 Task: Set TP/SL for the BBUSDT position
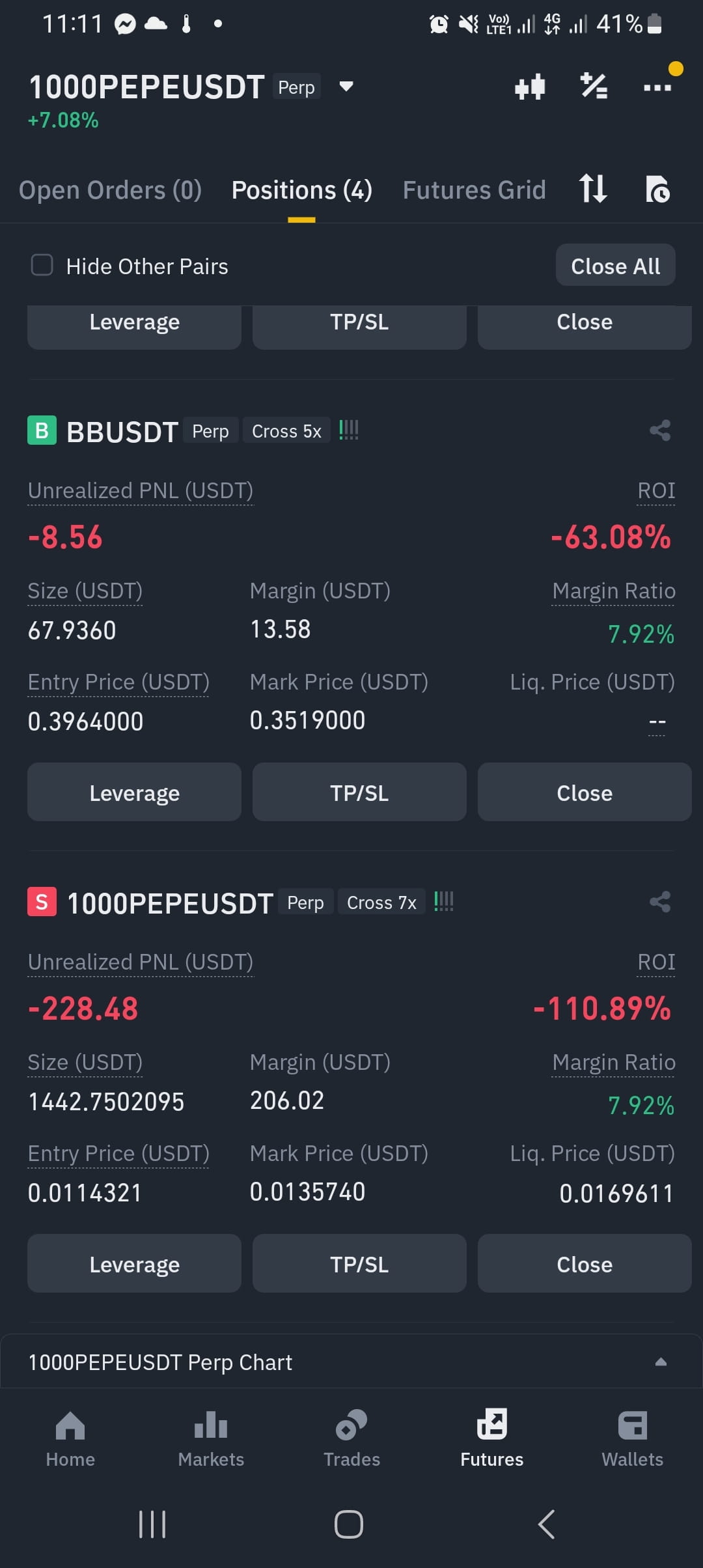[x=359, y=792]
